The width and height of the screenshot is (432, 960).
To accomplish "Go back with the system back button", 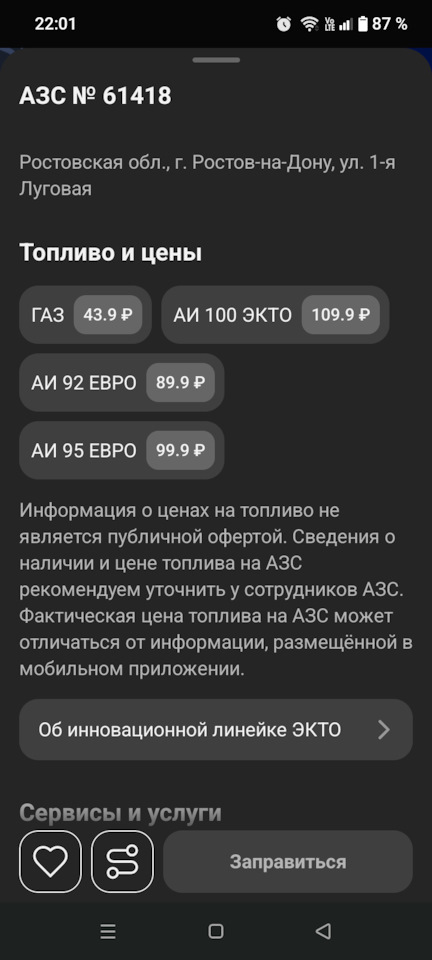I will 323,931.
